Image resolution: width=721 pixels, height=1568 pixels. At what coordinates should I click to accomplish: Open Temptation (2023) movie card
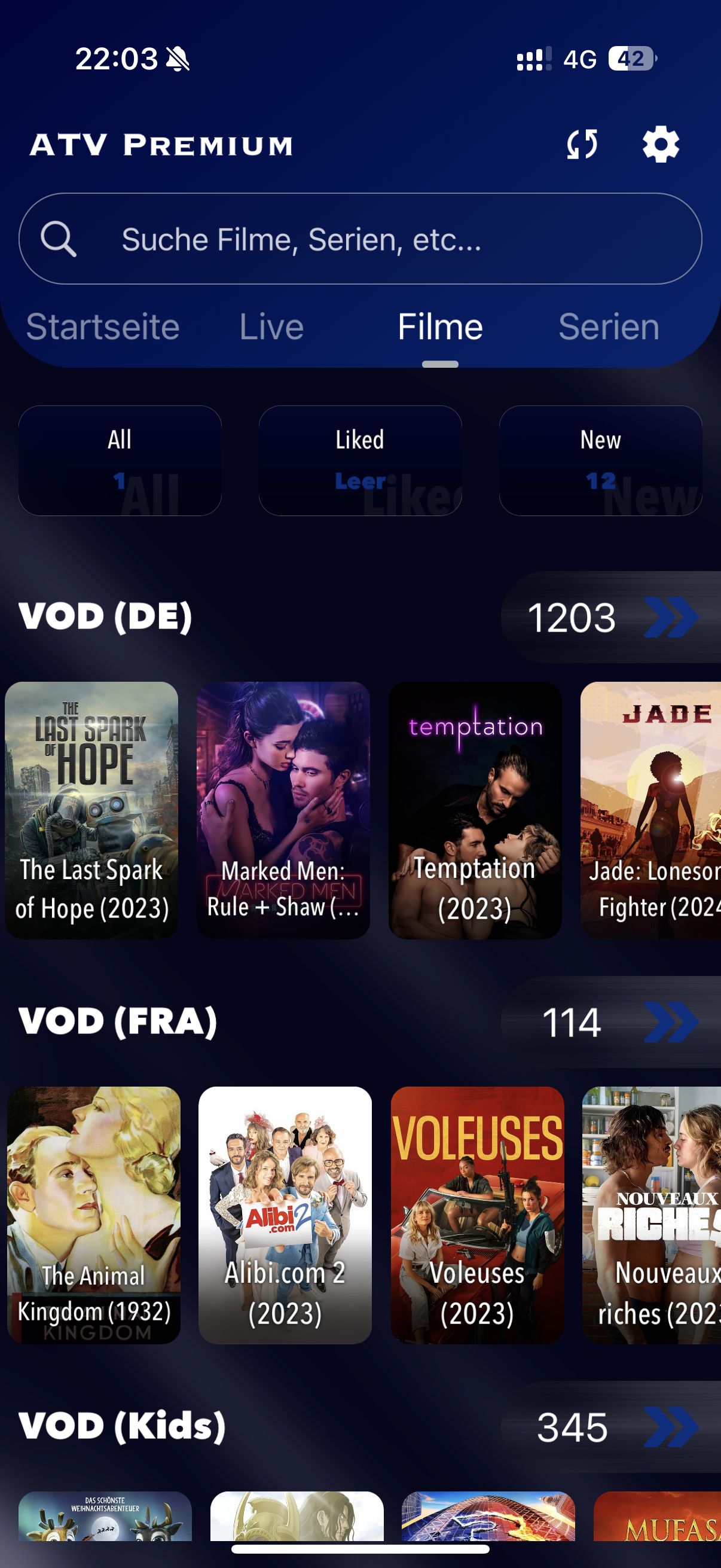tap(475, 810)
